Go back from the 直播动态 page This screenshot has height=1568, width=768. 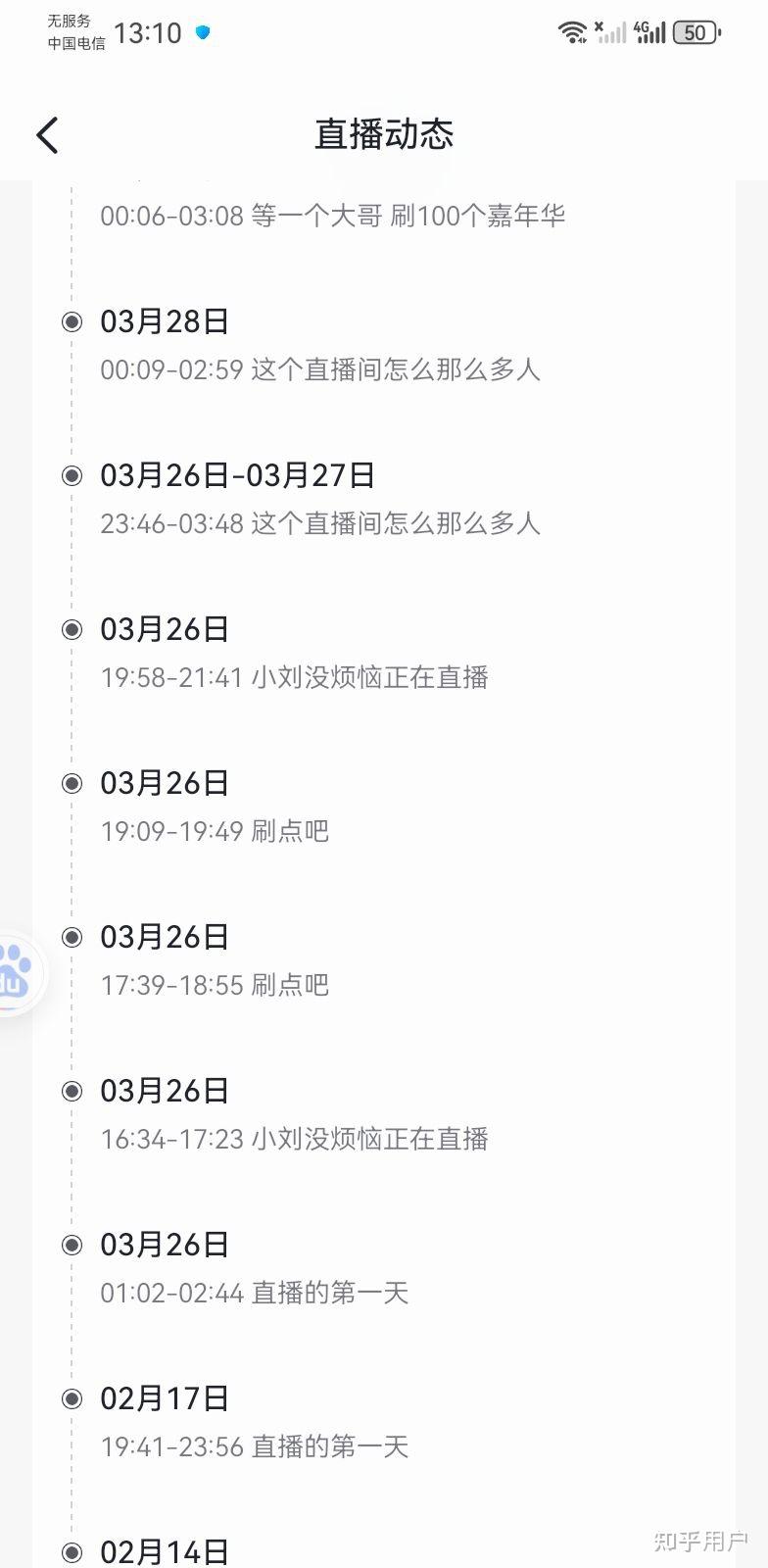47,135
